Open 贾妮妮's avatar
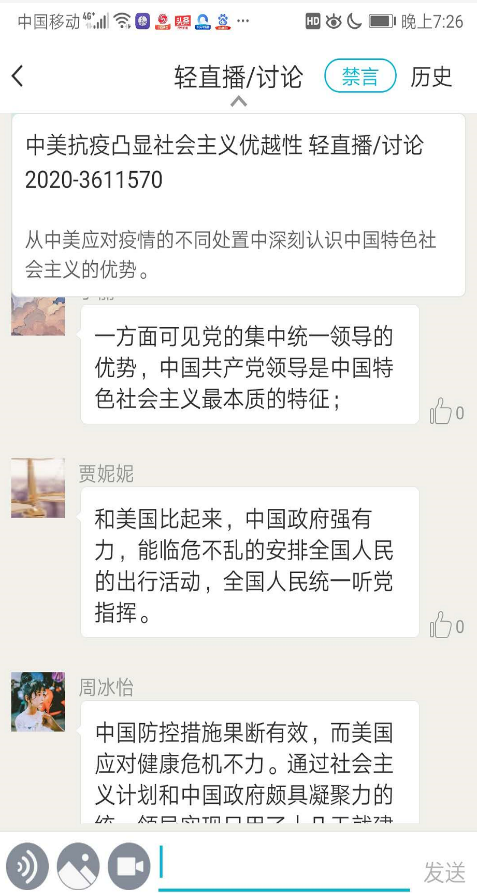This screenshot has width=477, height=893. click(x=38, y=488)
